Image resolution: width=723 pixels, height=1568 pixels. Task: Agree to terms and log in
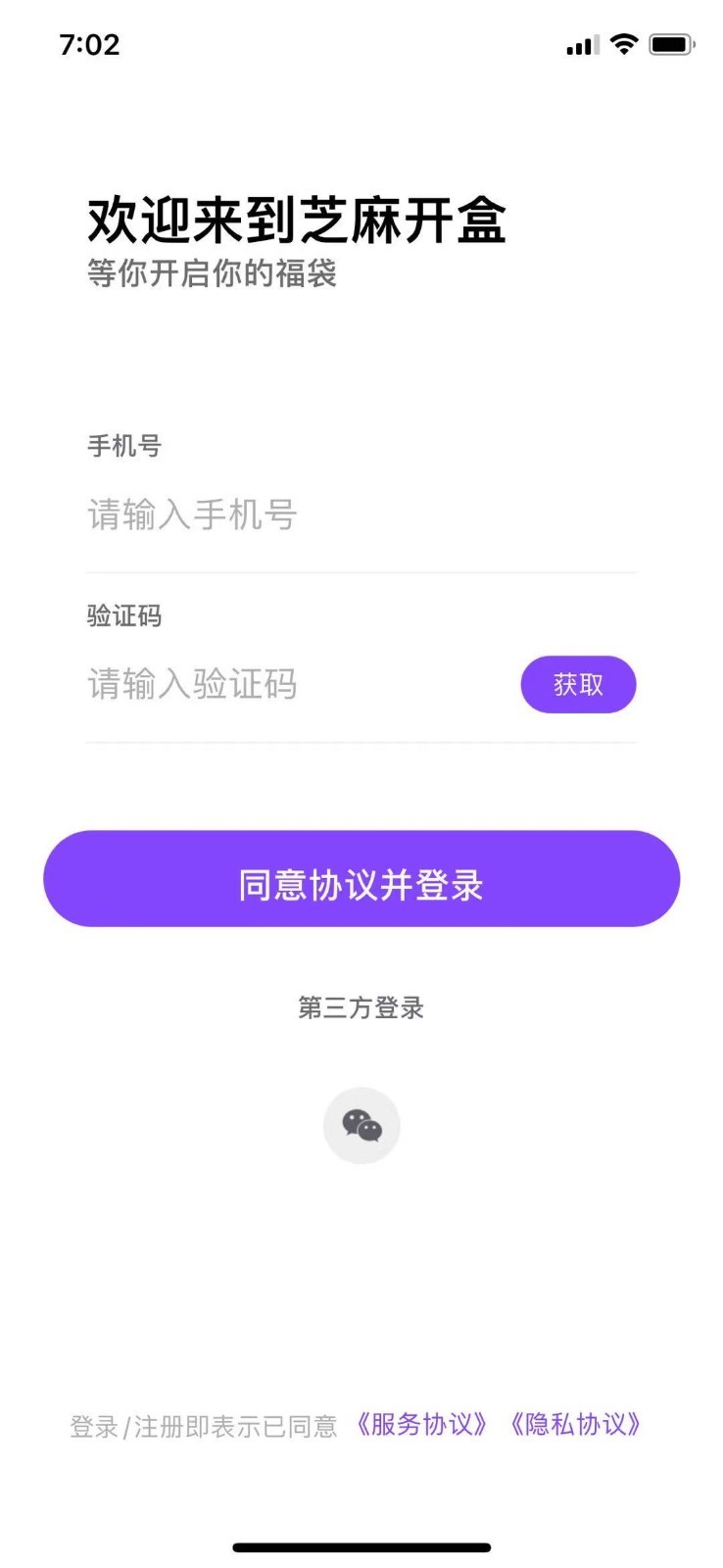click(x=361, y=879)
